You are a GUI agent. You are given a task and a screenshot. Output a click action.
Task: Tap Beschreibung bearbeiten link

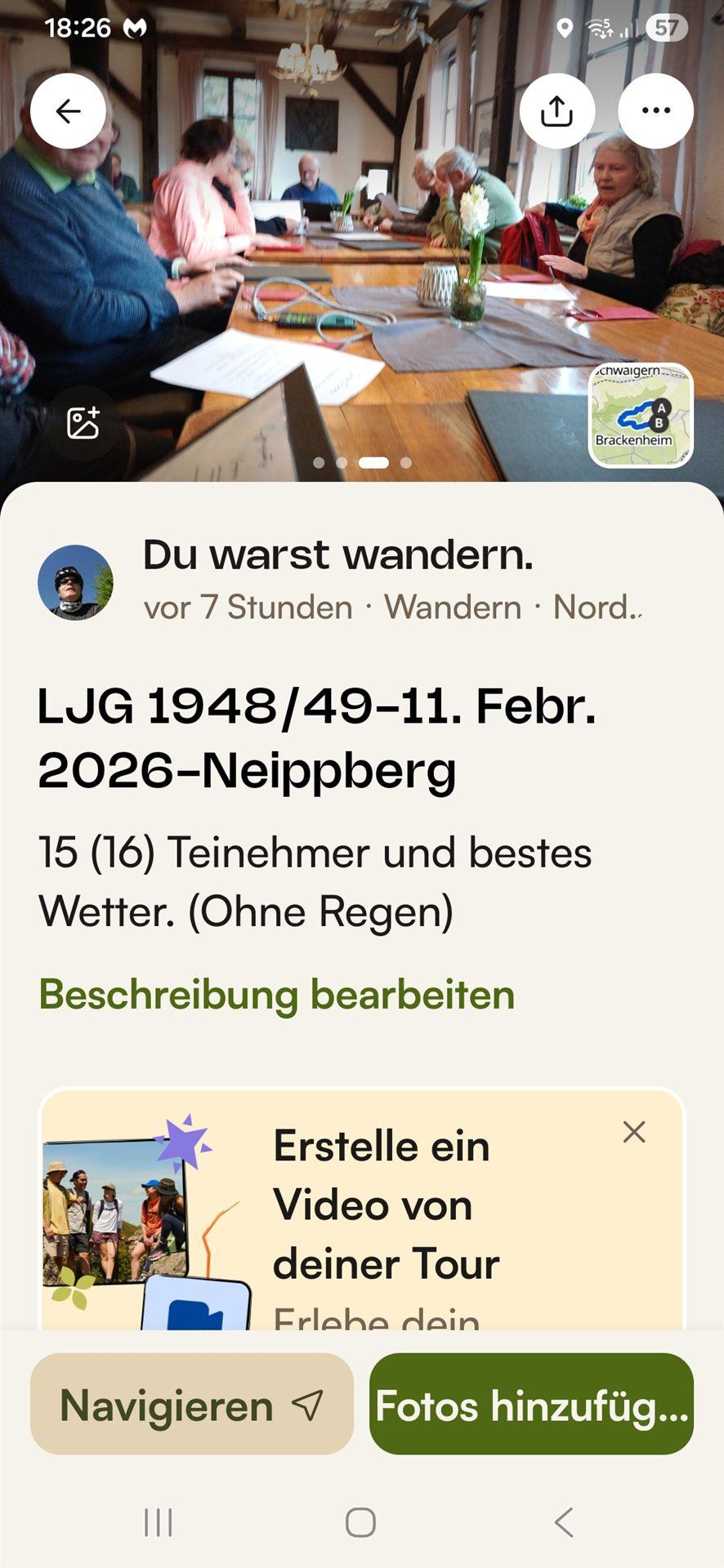point(277,995)
